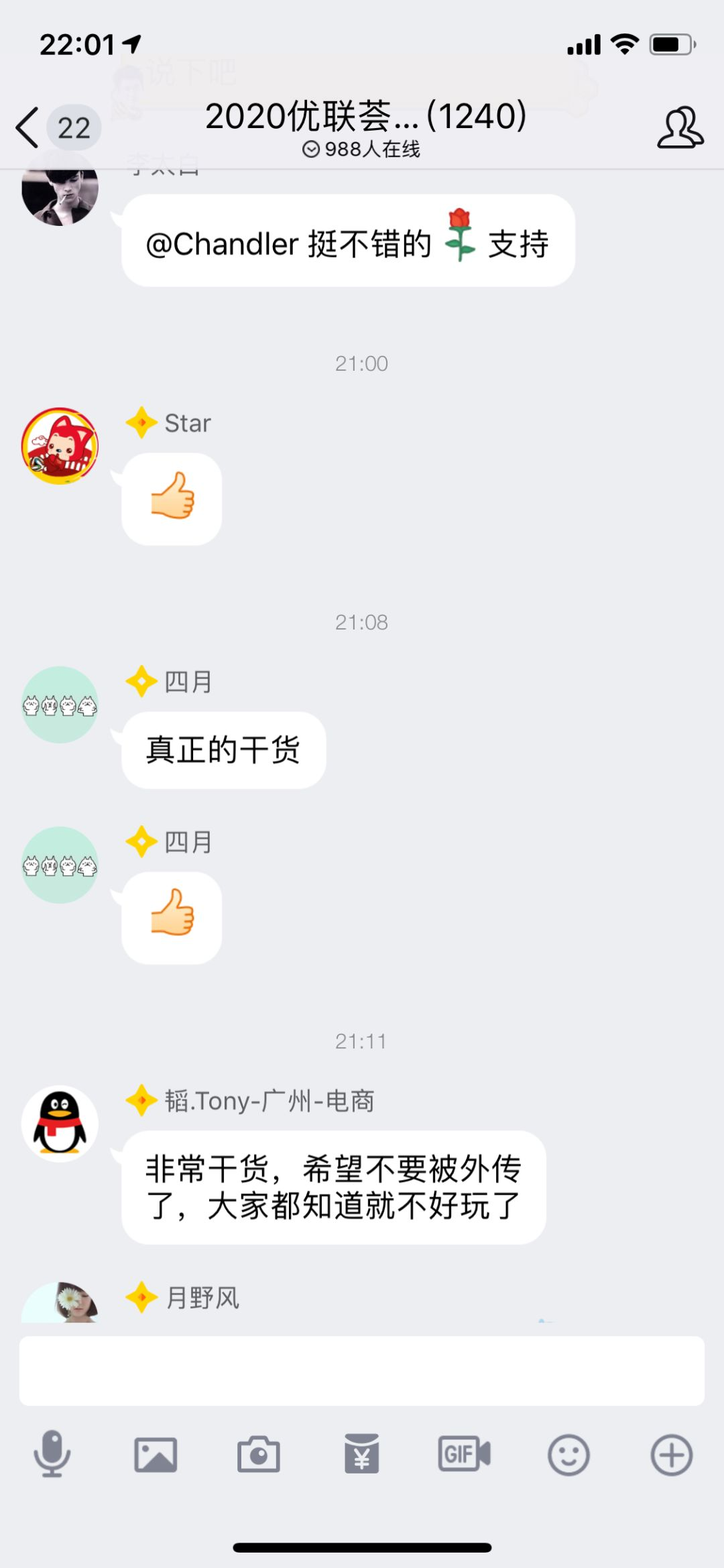This screenshot has height=1568, width=724.
Task: Go back to the message list
Action: [x=28, y=127]
